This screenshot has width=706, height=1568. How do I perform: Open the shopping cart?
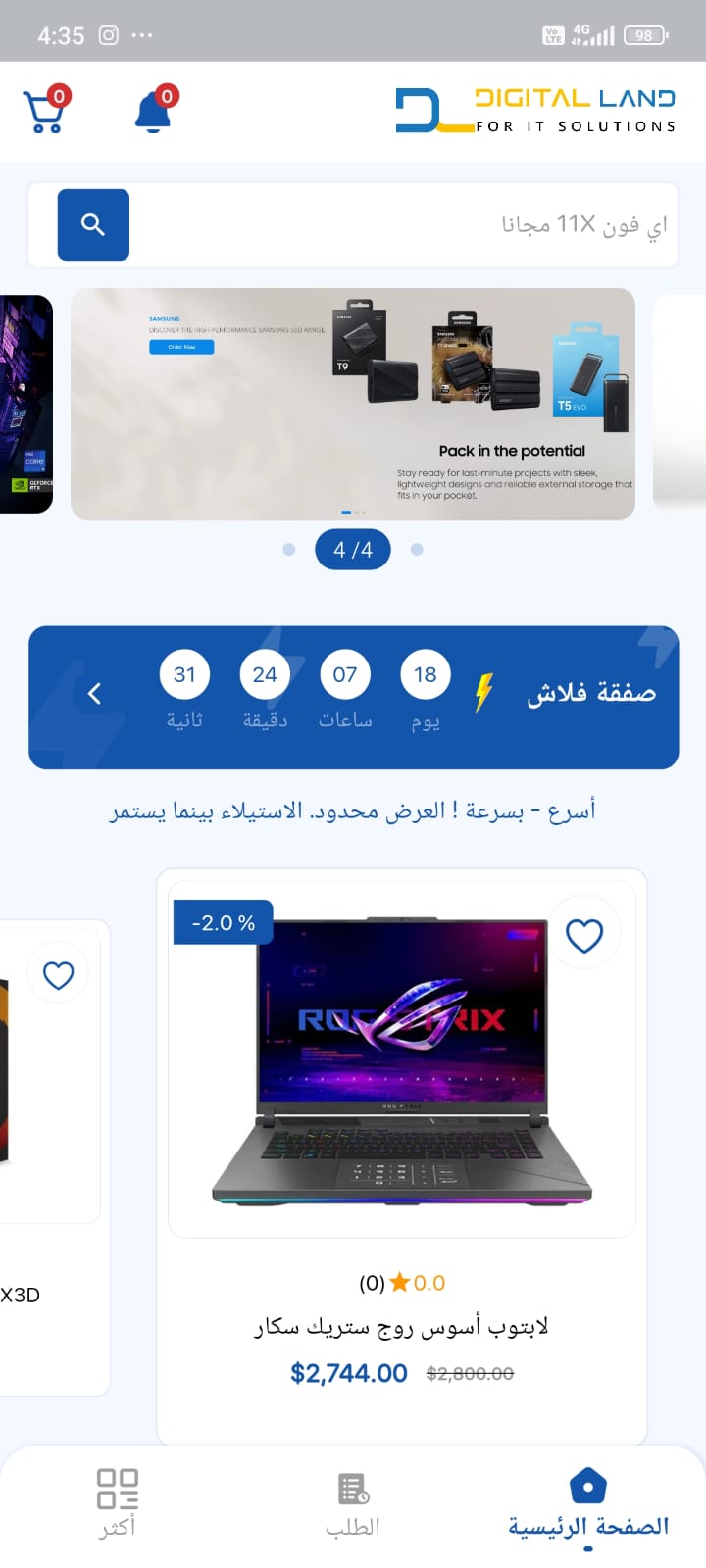coord(44,111)
